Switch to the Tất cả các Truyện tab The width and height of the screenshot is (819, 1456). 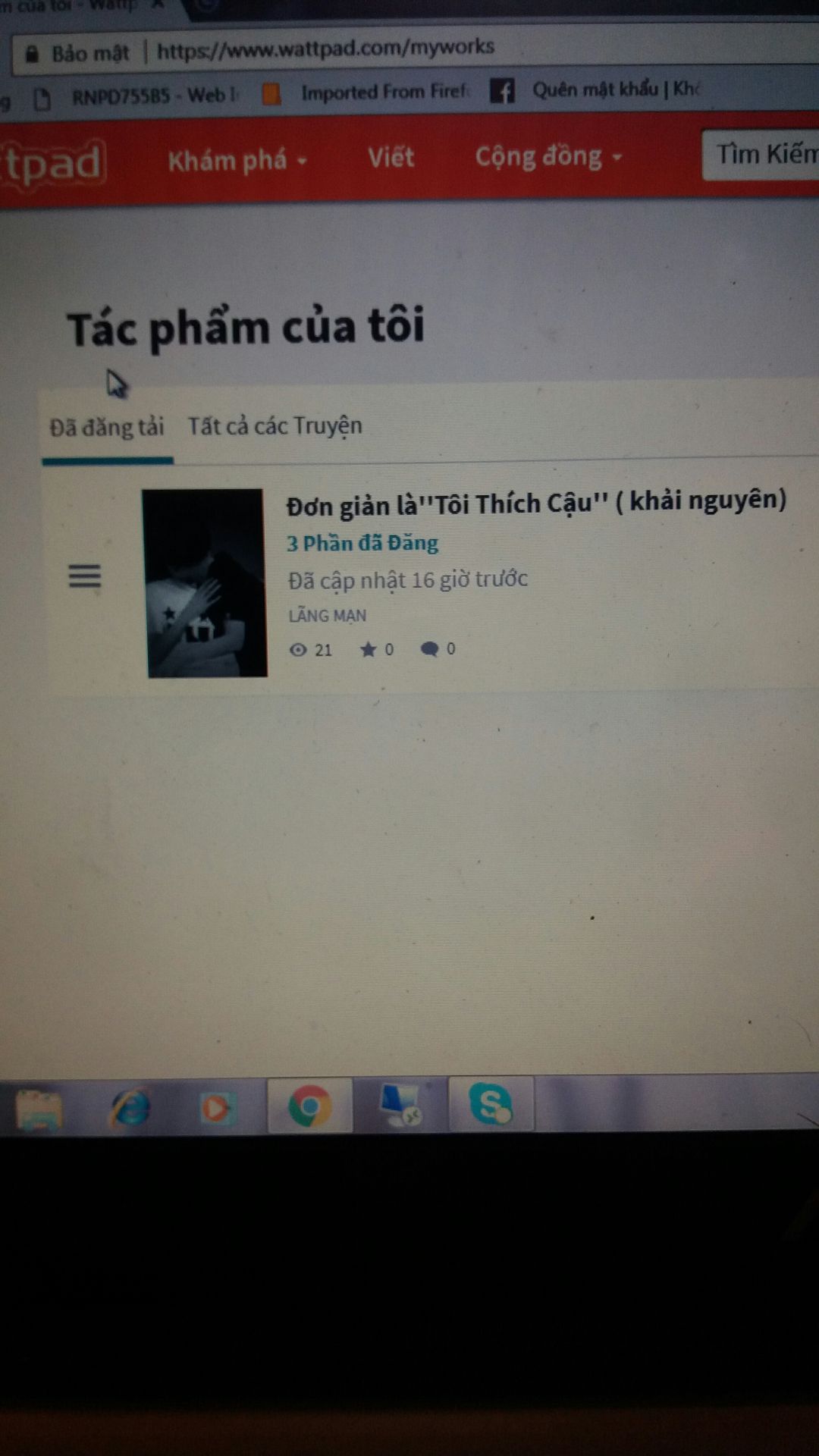pyautogui.click(x=275, y=425)
